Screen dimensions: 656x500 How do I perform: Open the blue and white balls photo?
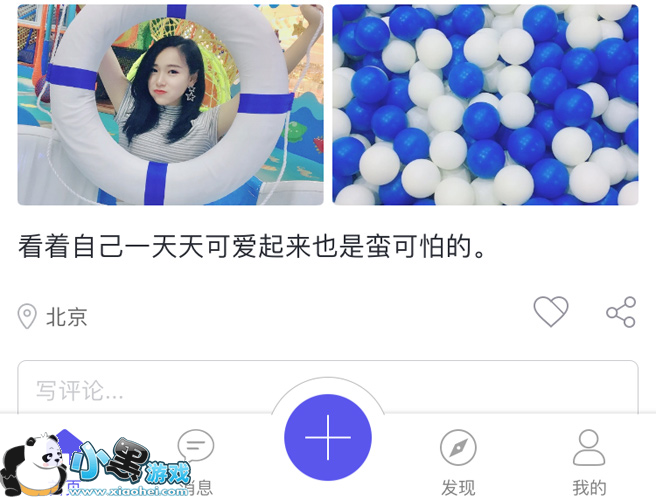[485, 104]
